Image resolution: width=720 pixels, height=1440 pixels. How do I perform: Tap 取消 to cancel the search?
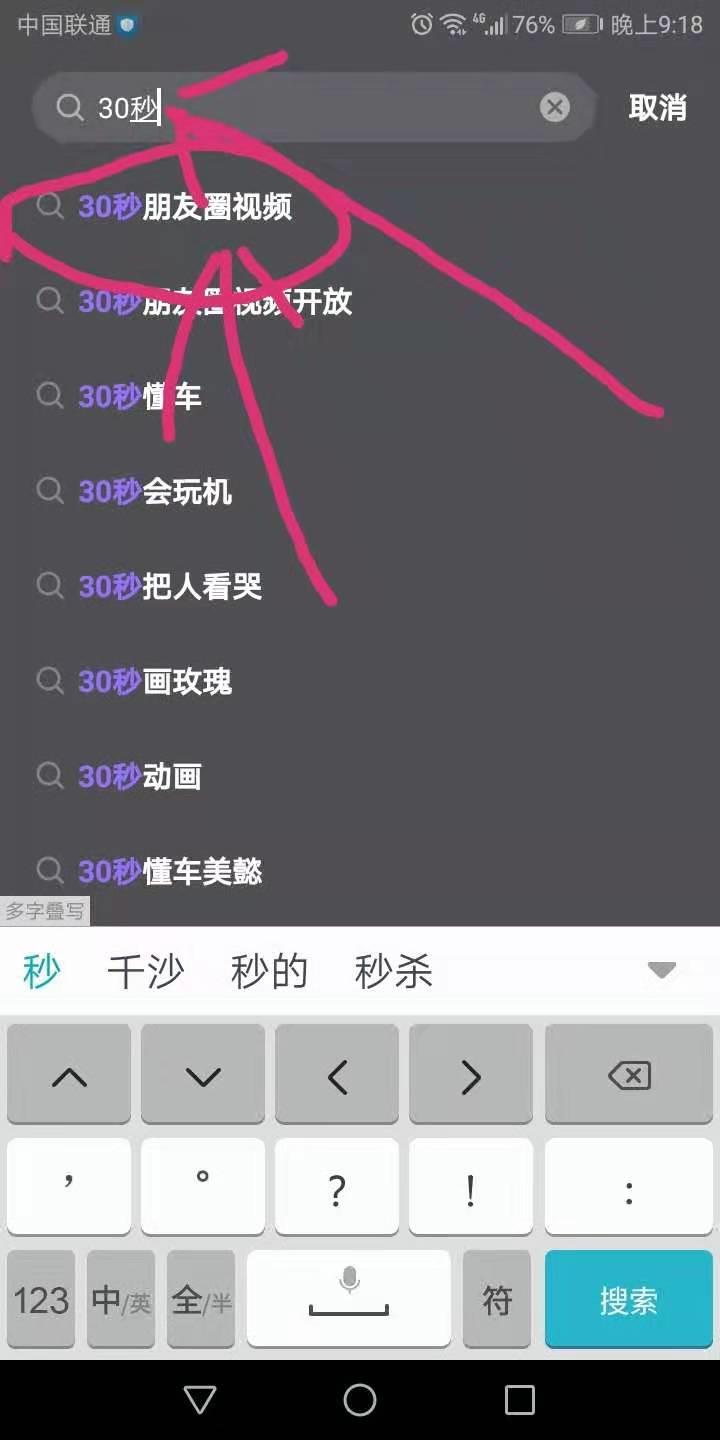click(x=657, y=107)
